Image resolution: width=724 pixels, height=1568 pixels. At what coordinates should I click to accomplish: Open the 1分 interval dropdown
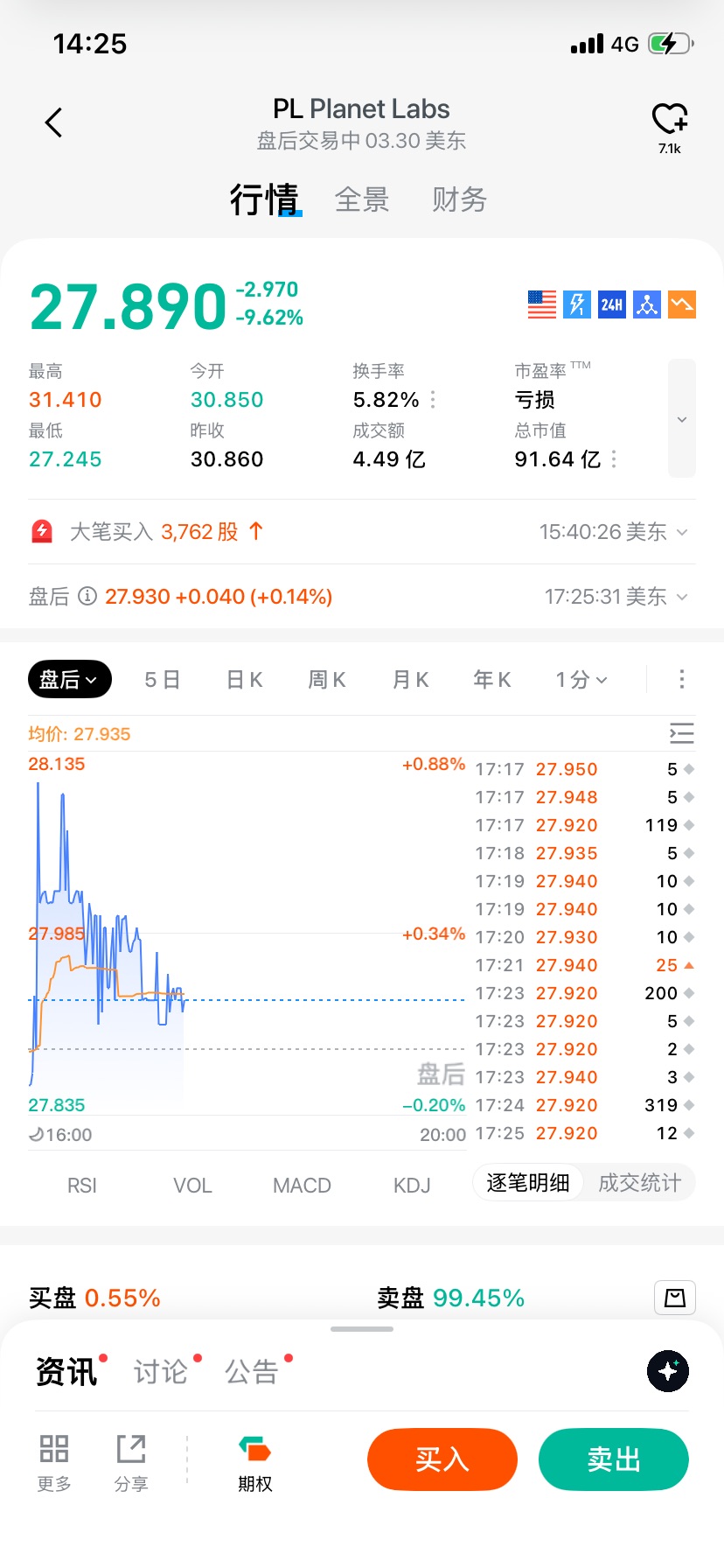581,680
